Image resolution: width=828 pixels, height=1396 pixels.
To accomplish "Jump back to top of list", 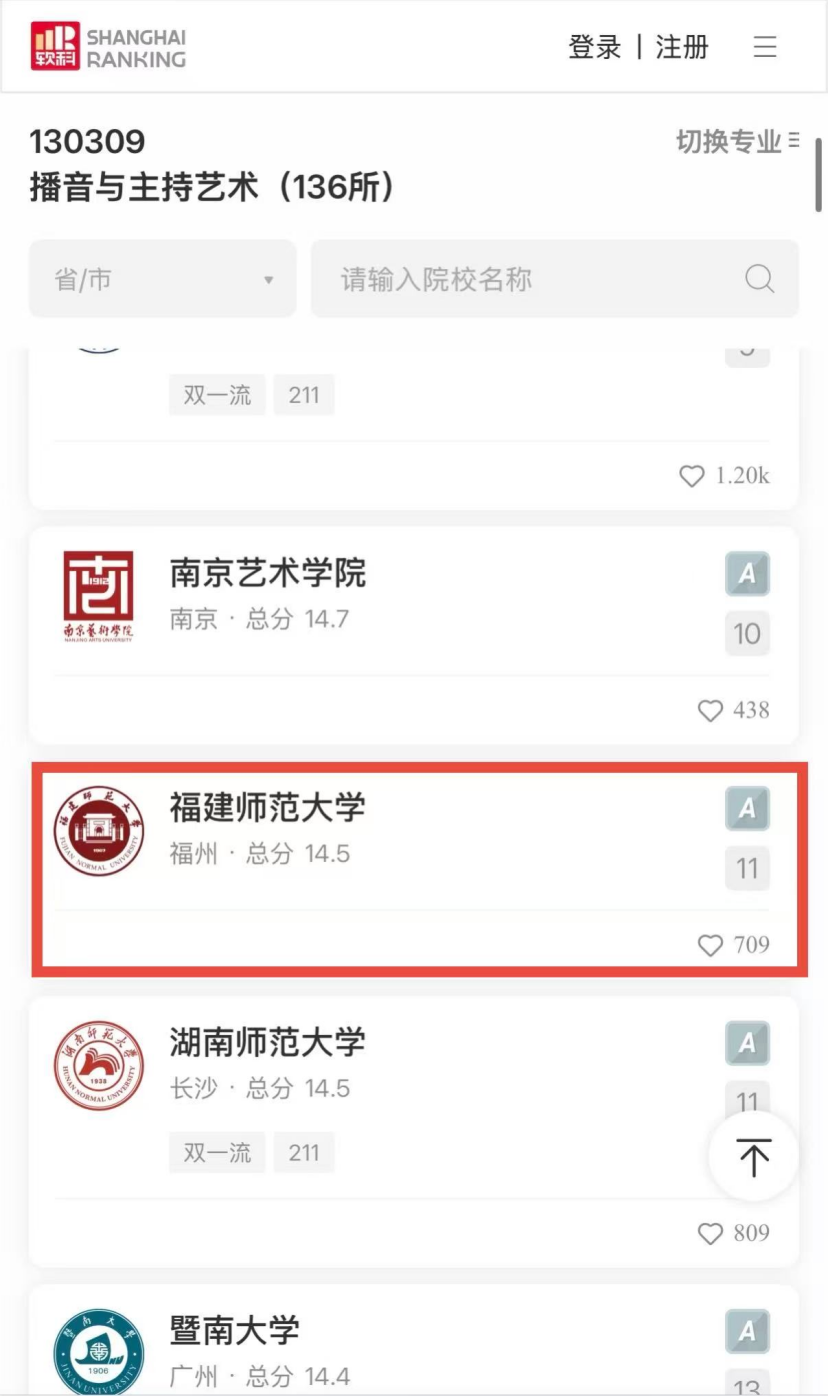I will (754, 1157).
